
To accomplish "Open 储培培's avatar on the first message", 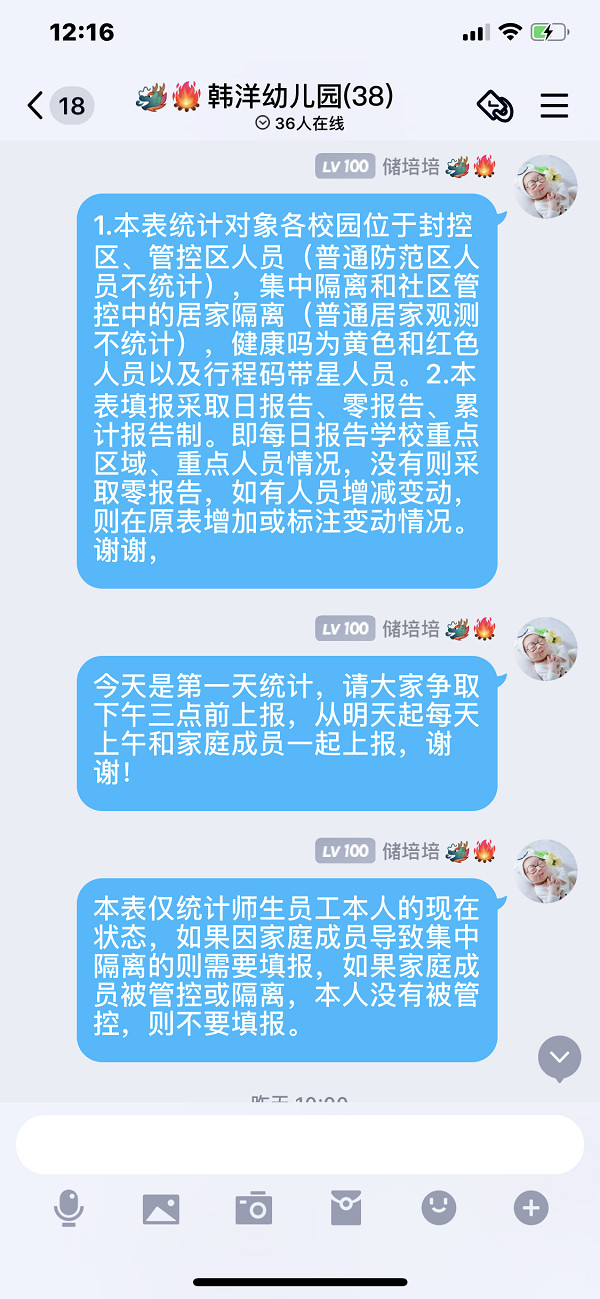I will 545,187.
